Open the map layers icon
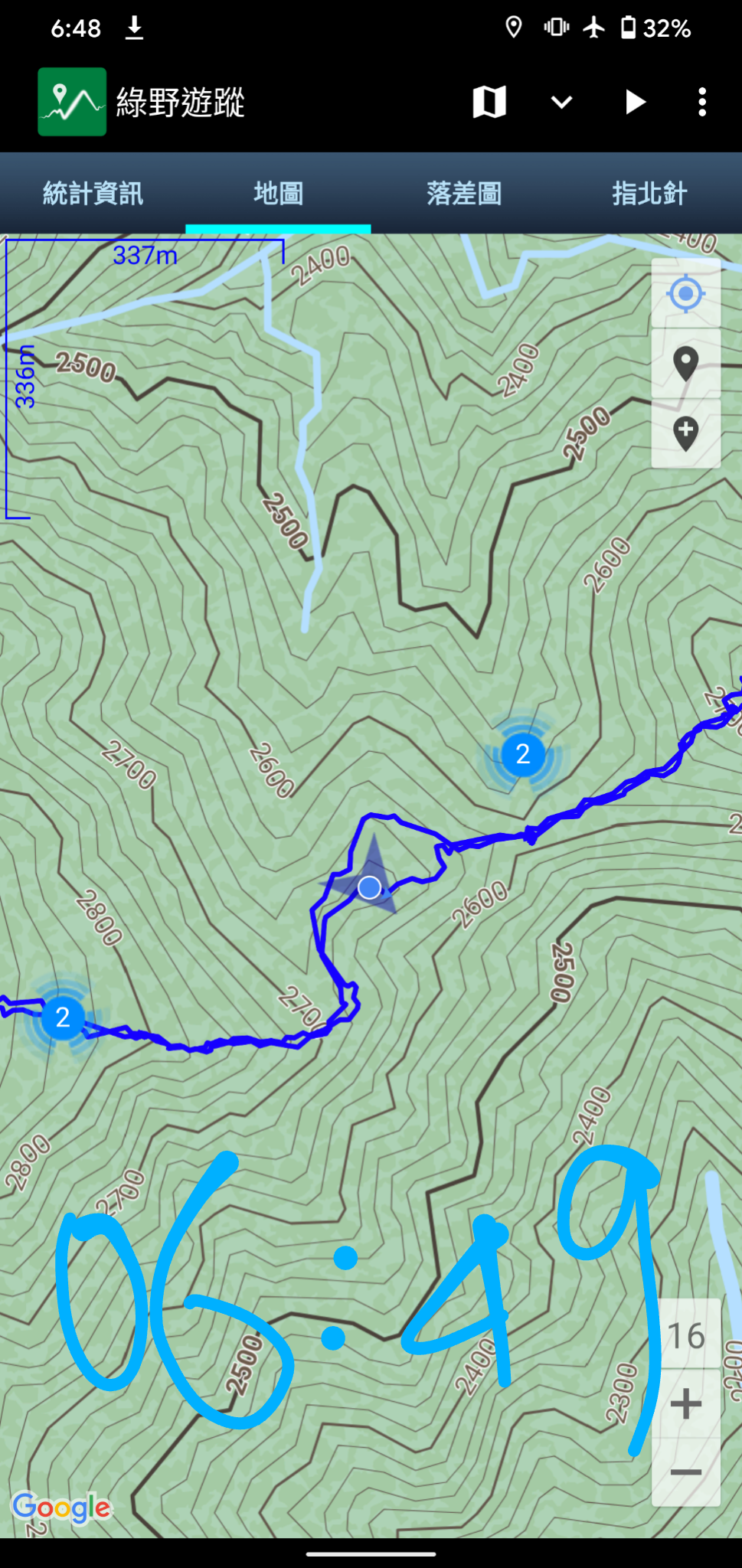This screenshot has width=742, height=1568. point(489,102)
